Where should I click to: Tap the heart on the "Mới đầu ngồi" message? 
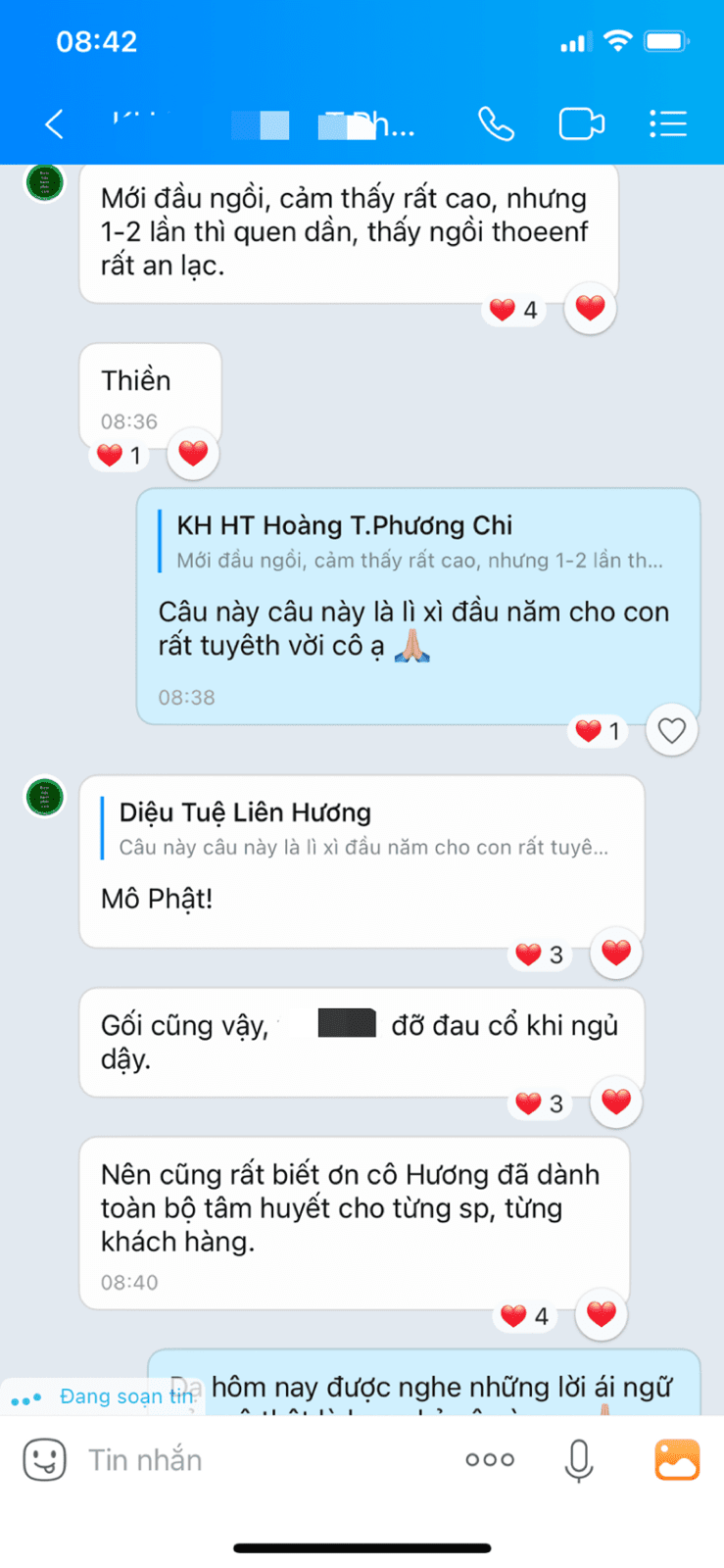(x=590, y=309)
